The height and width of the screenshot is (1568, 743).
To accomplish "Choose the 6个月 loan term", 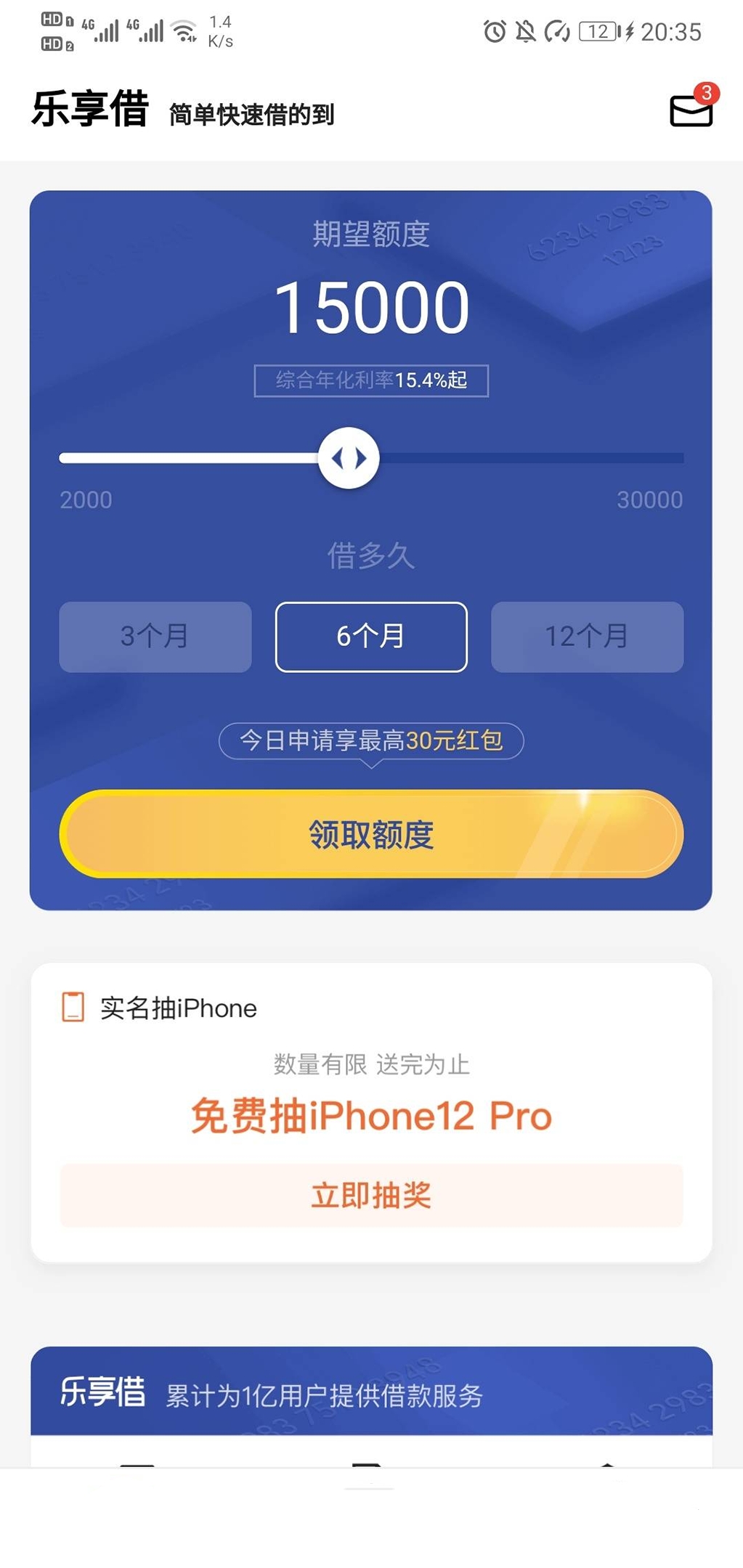I will coord(371,637).
